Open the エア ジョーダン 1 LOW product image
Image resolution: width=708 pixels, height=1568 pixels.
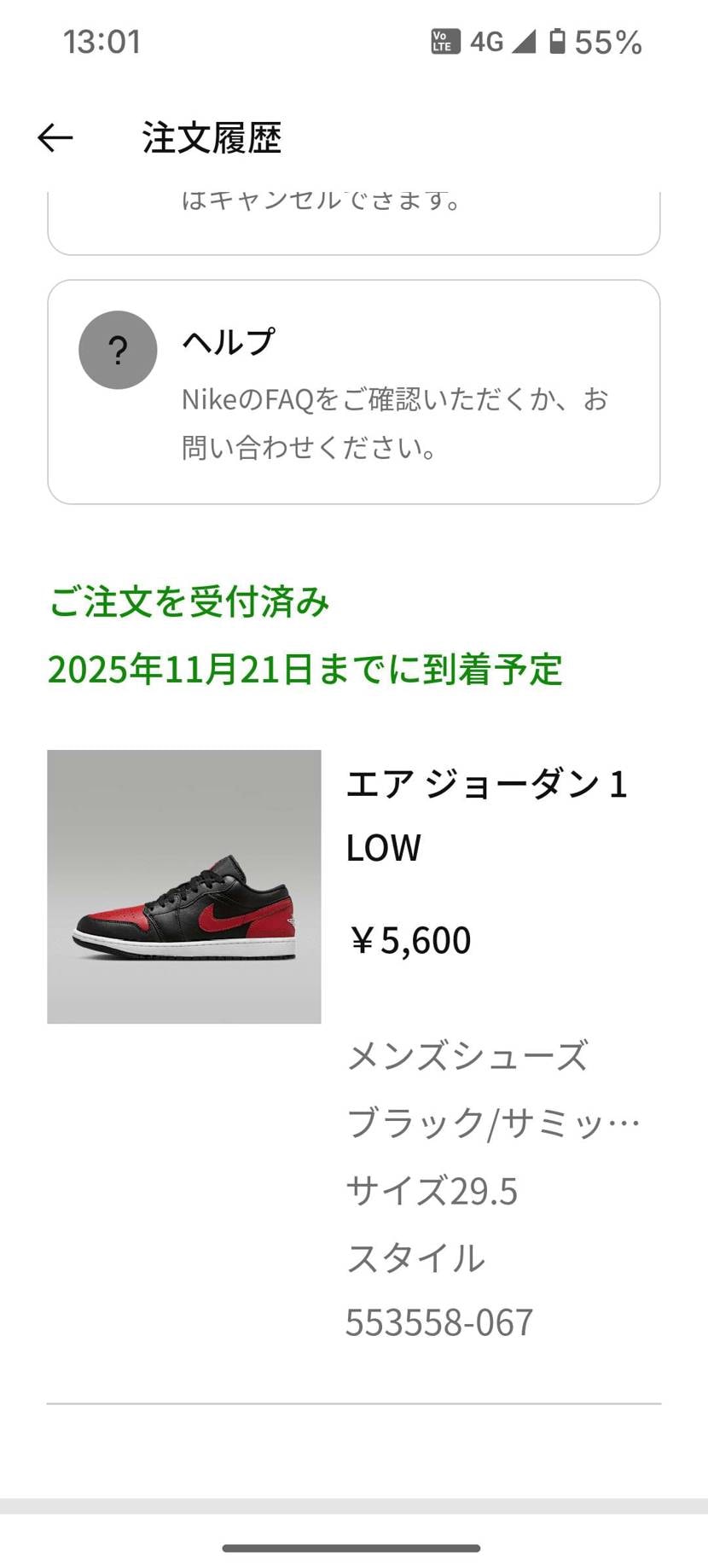184,886
